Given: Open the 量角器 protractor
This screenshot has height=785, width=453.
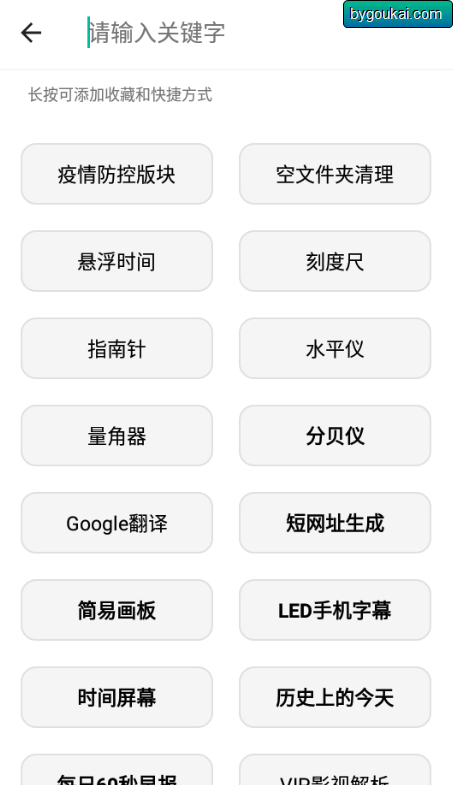Looking at the screenshot, I should (117, 436).
